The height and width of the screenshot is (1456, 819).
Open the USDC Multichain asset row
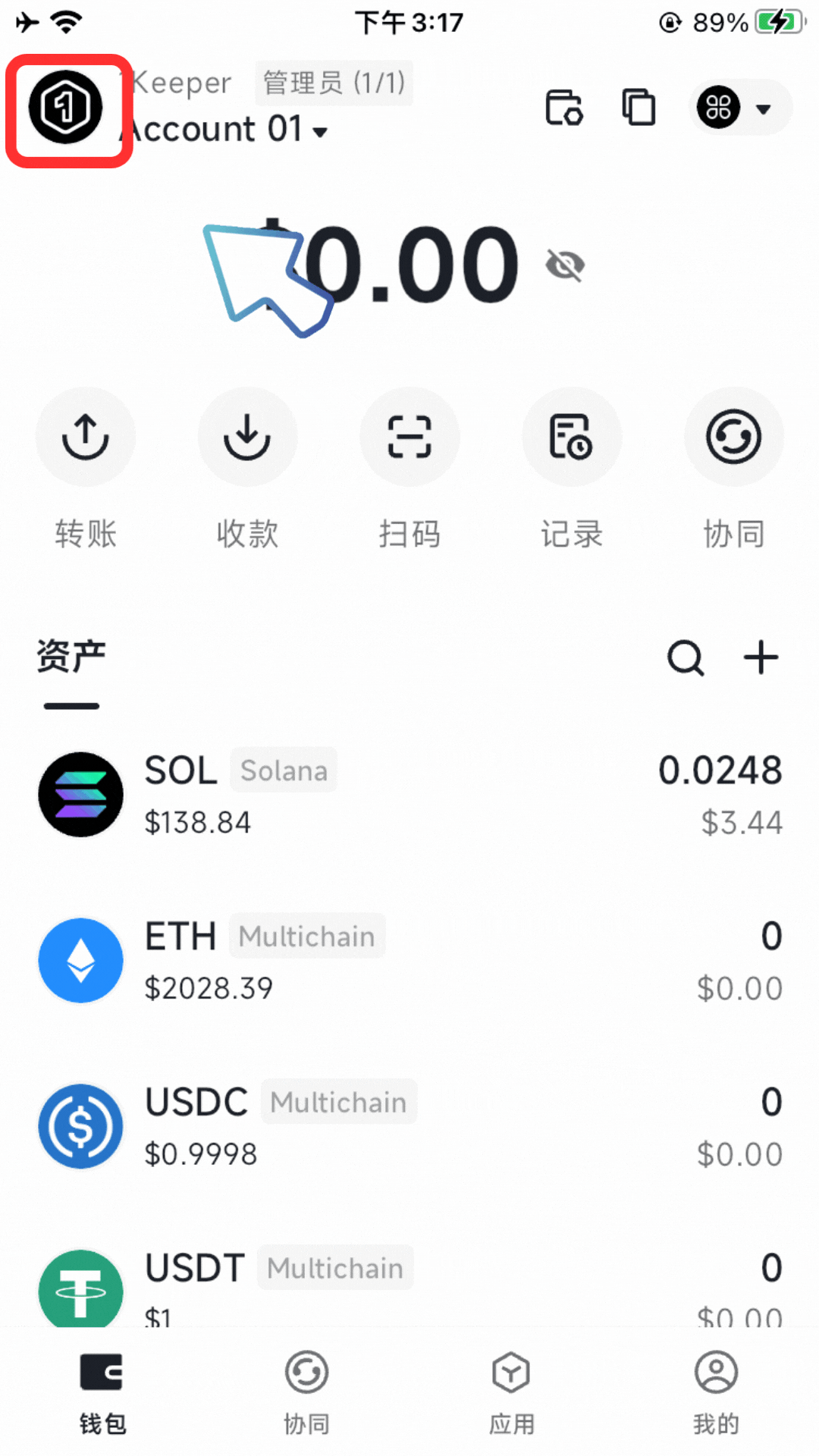click(x=409, y=1127)
